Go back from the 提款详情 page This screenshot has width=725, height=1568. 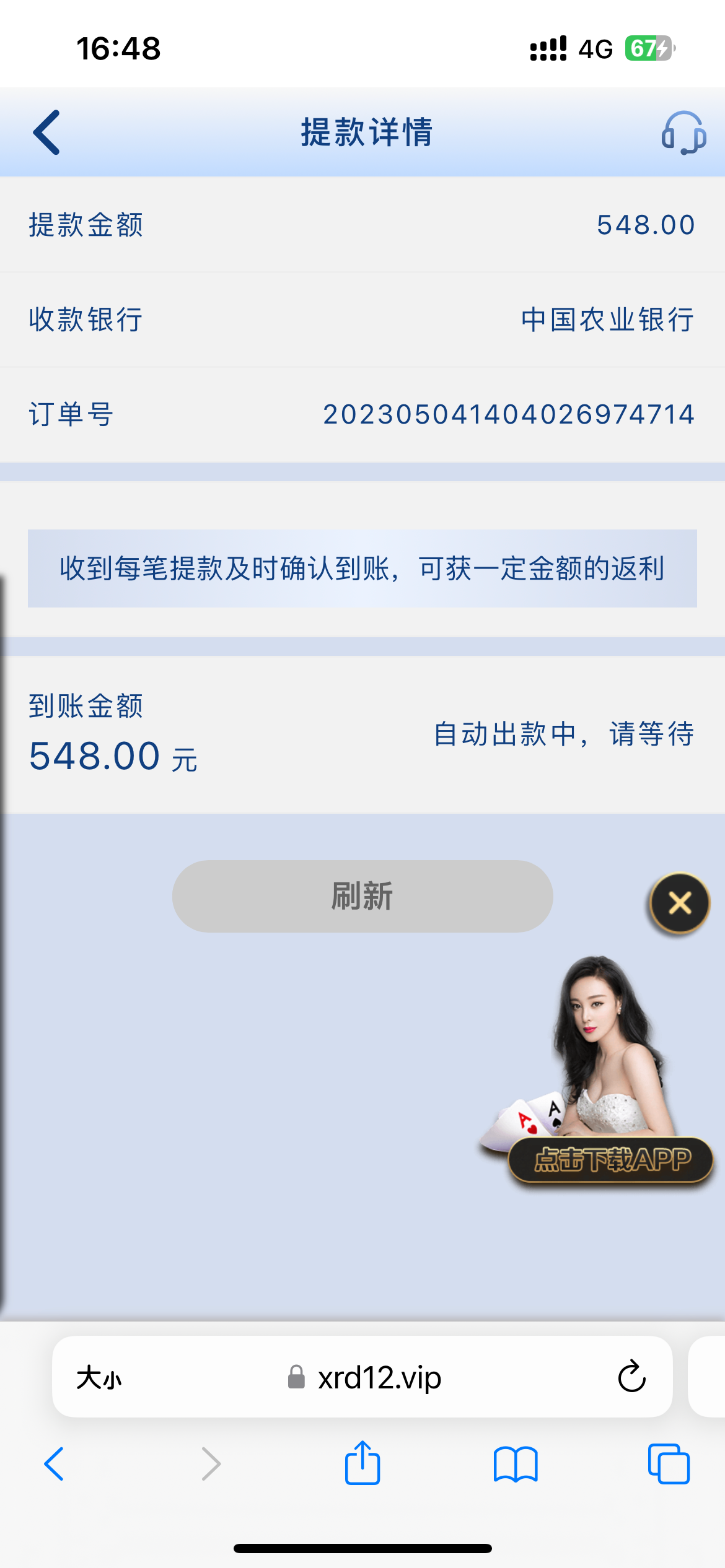click(47, 132)
